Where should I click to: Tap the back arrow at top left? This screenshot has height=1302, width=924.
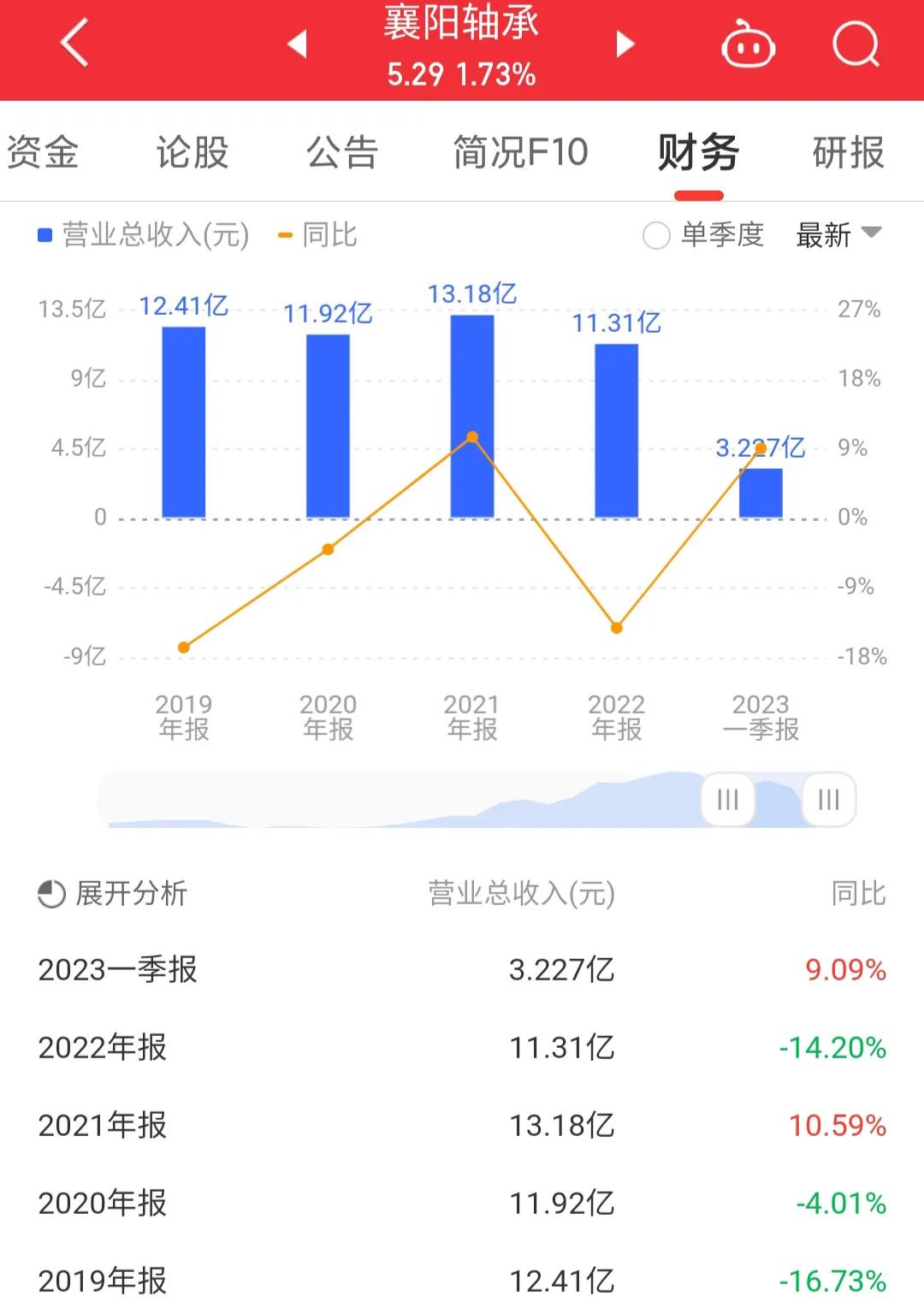pyautogui.click(x=73, y=44)
